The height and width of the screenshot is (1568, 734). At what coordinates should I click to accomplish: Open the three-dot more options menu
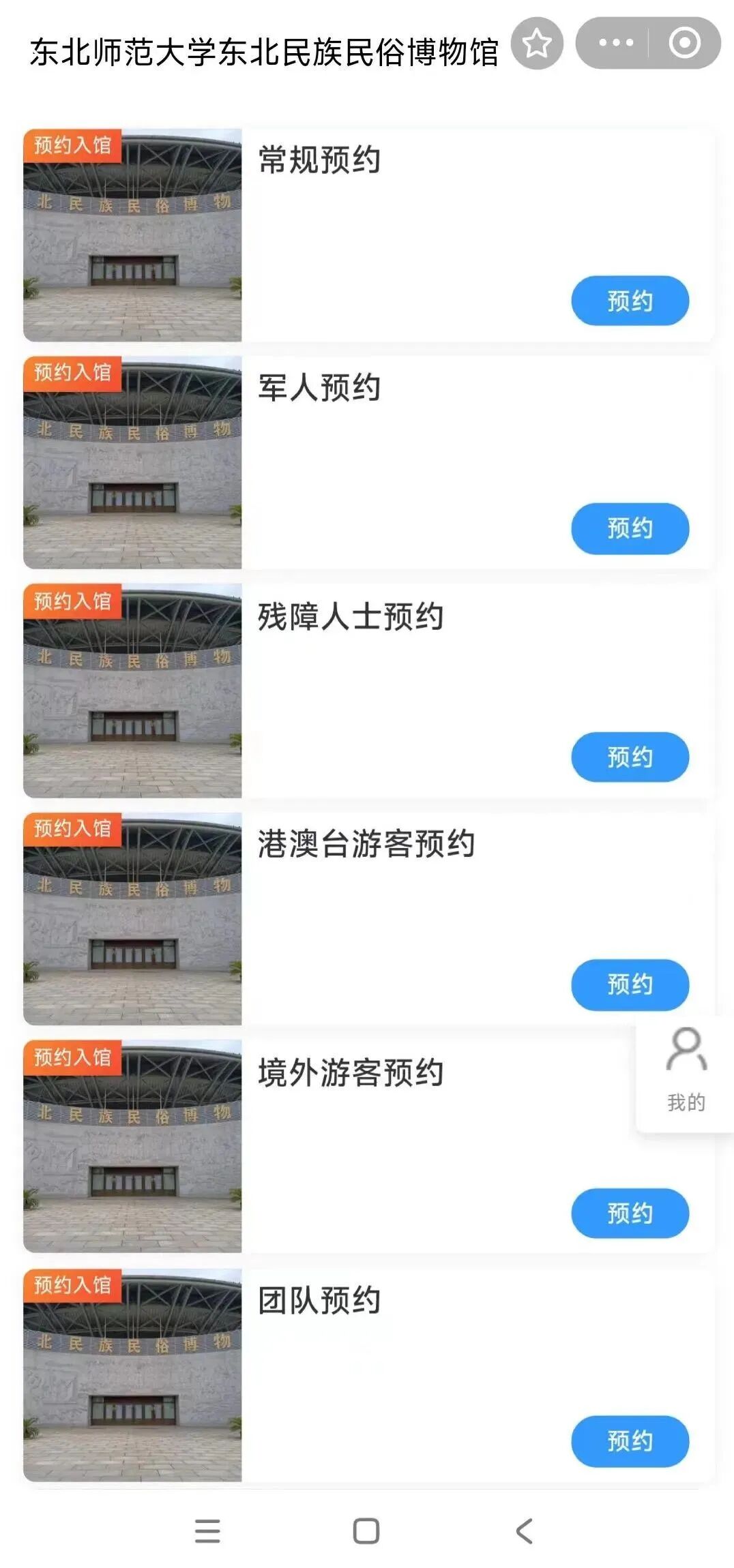point(615,43)
